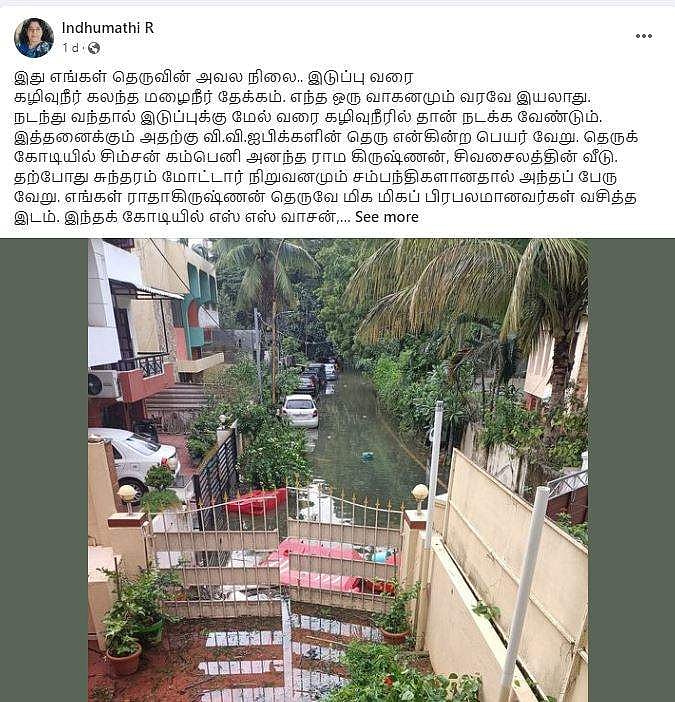
Task: Expand the post with See more
Action: [386, 217]
